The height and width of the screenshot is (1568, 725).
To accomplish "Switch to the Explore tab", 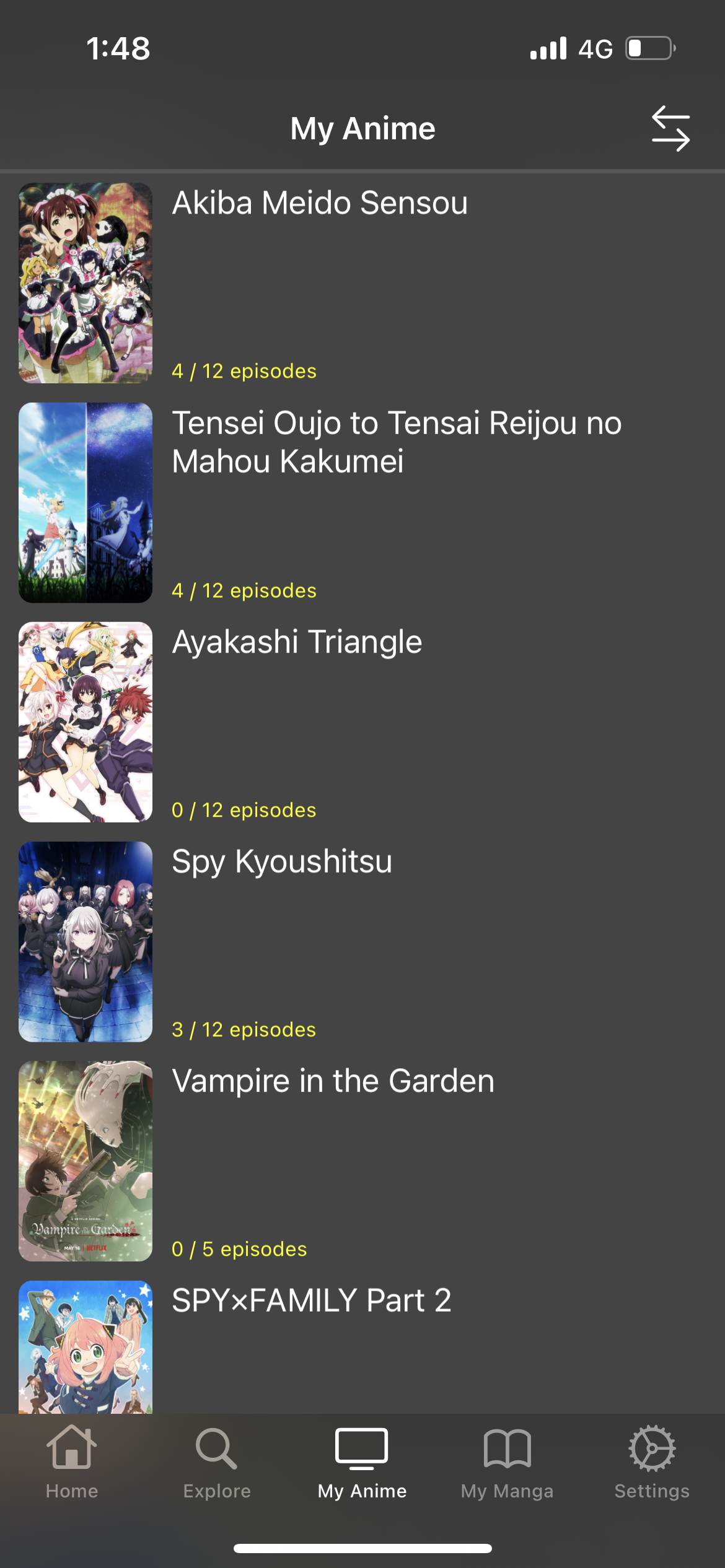I will click(x=217, y=1463).
